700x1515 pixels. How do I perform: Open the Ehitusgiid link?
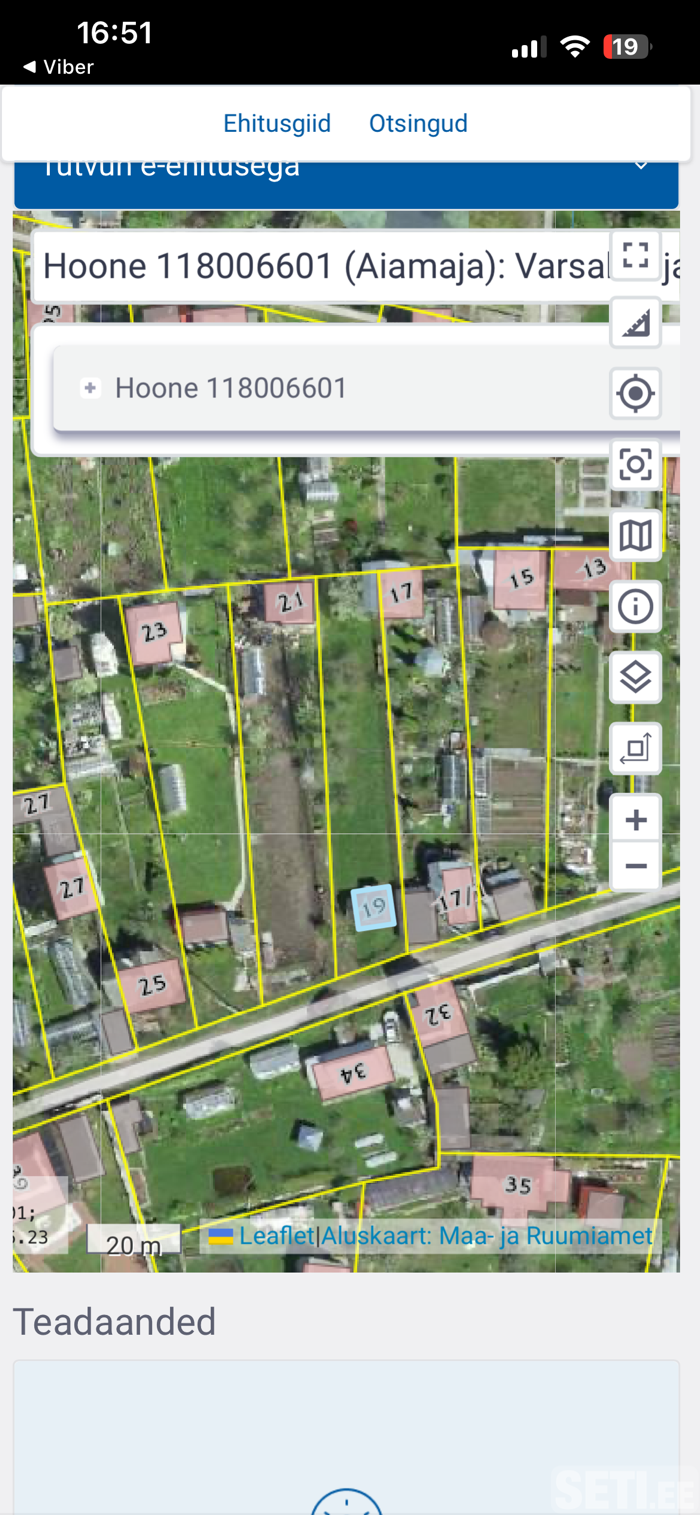277,124
